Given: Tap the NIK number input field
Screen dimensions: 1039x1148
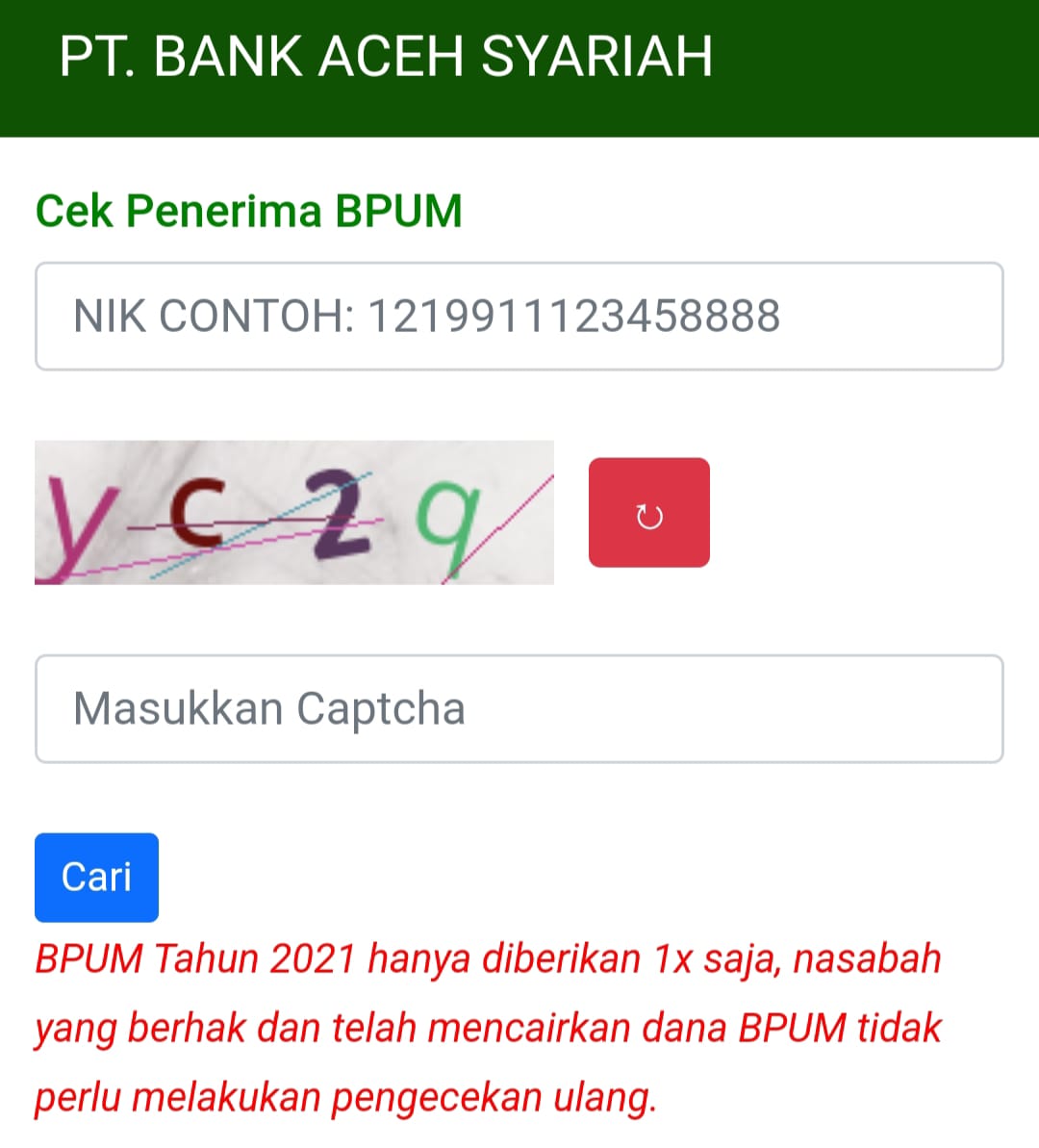Looking at the screenshot, I should [519, 316].
